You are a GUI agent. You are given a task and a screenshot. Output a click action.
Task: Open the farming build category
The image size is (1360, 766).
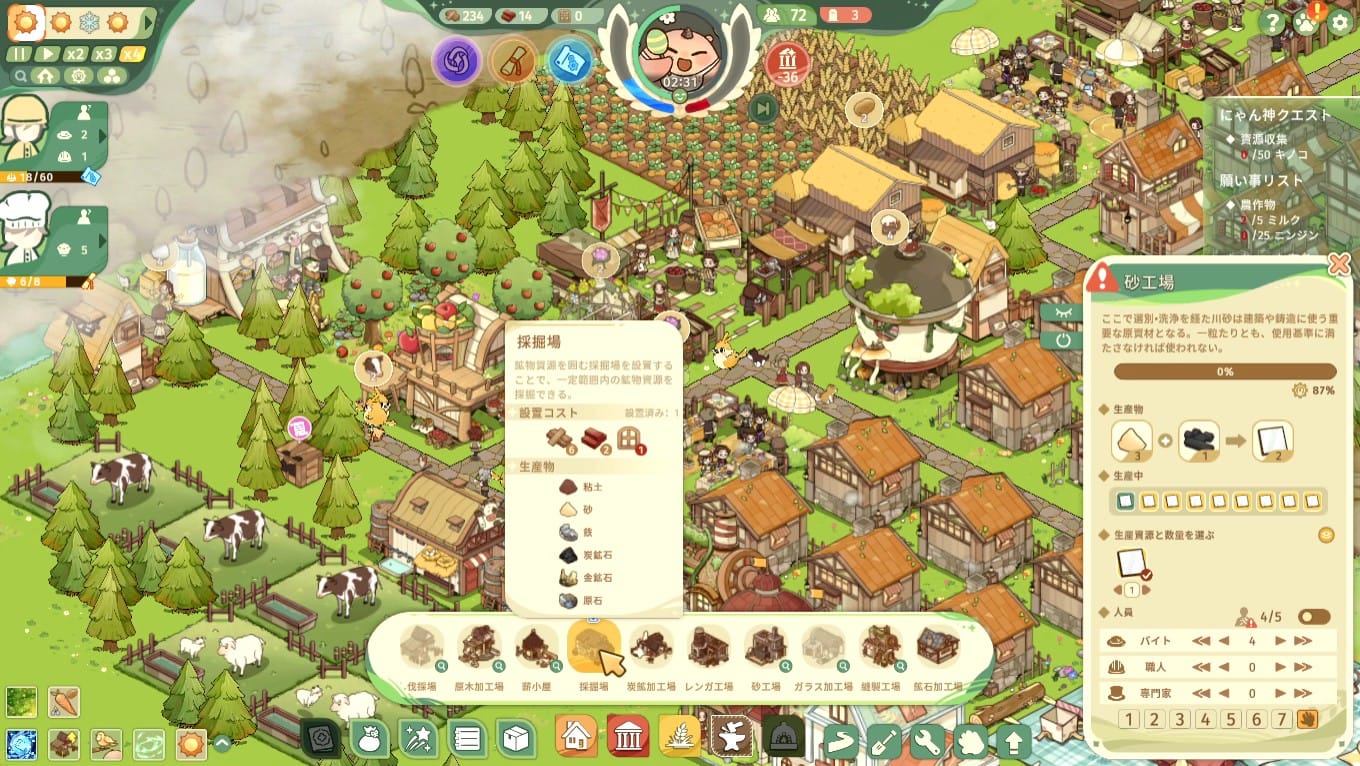(x=679, y=739)
